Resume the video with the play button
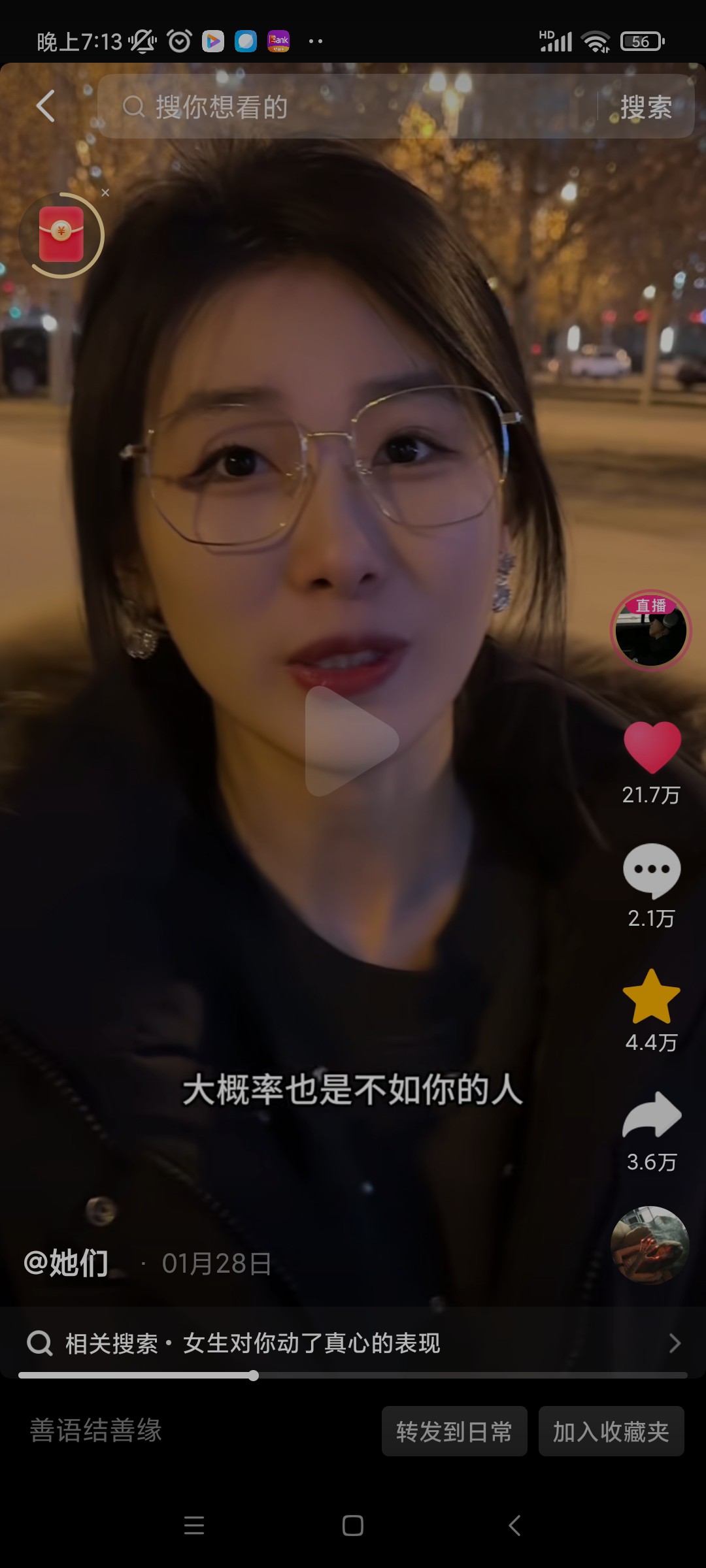 (x=351, y=742)
